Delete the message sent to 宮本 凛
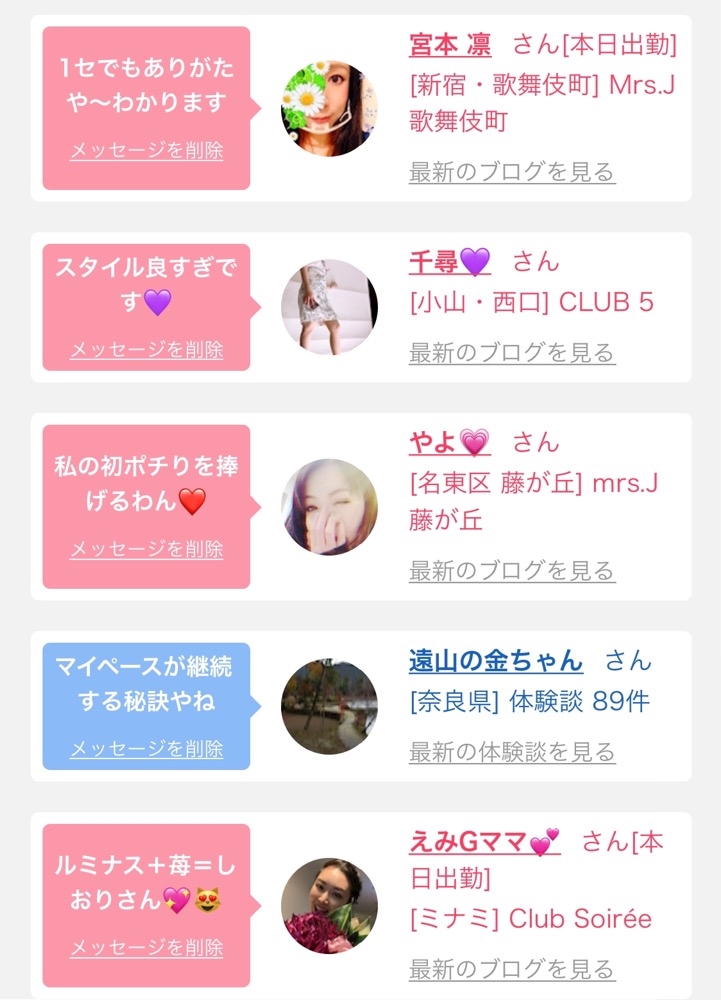Viewport: 721px width, 1000px height. click(x=146, y=151)
